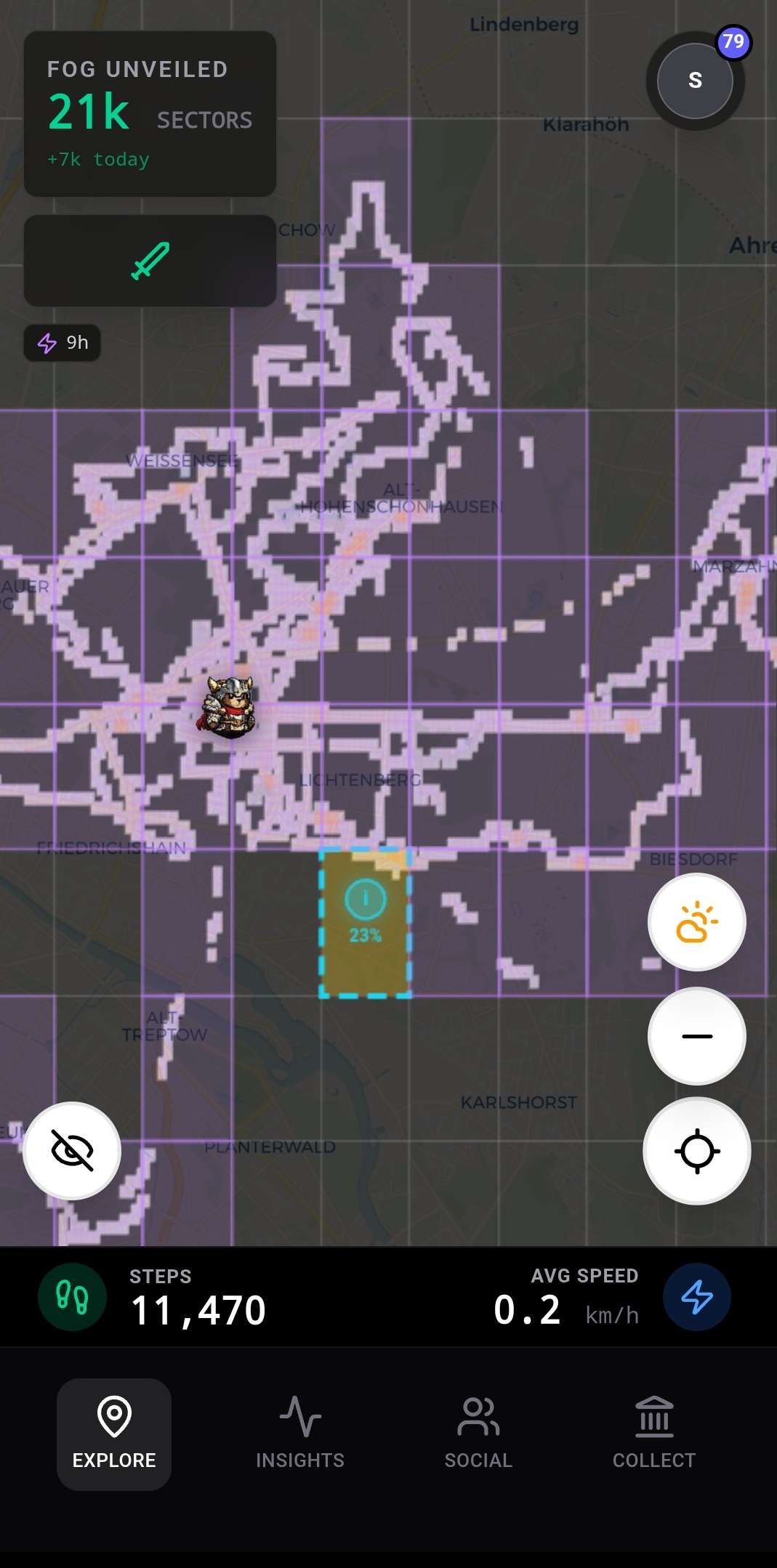Tap the notification badge showing 79
777x1568 pixels.
click(733, 43)
